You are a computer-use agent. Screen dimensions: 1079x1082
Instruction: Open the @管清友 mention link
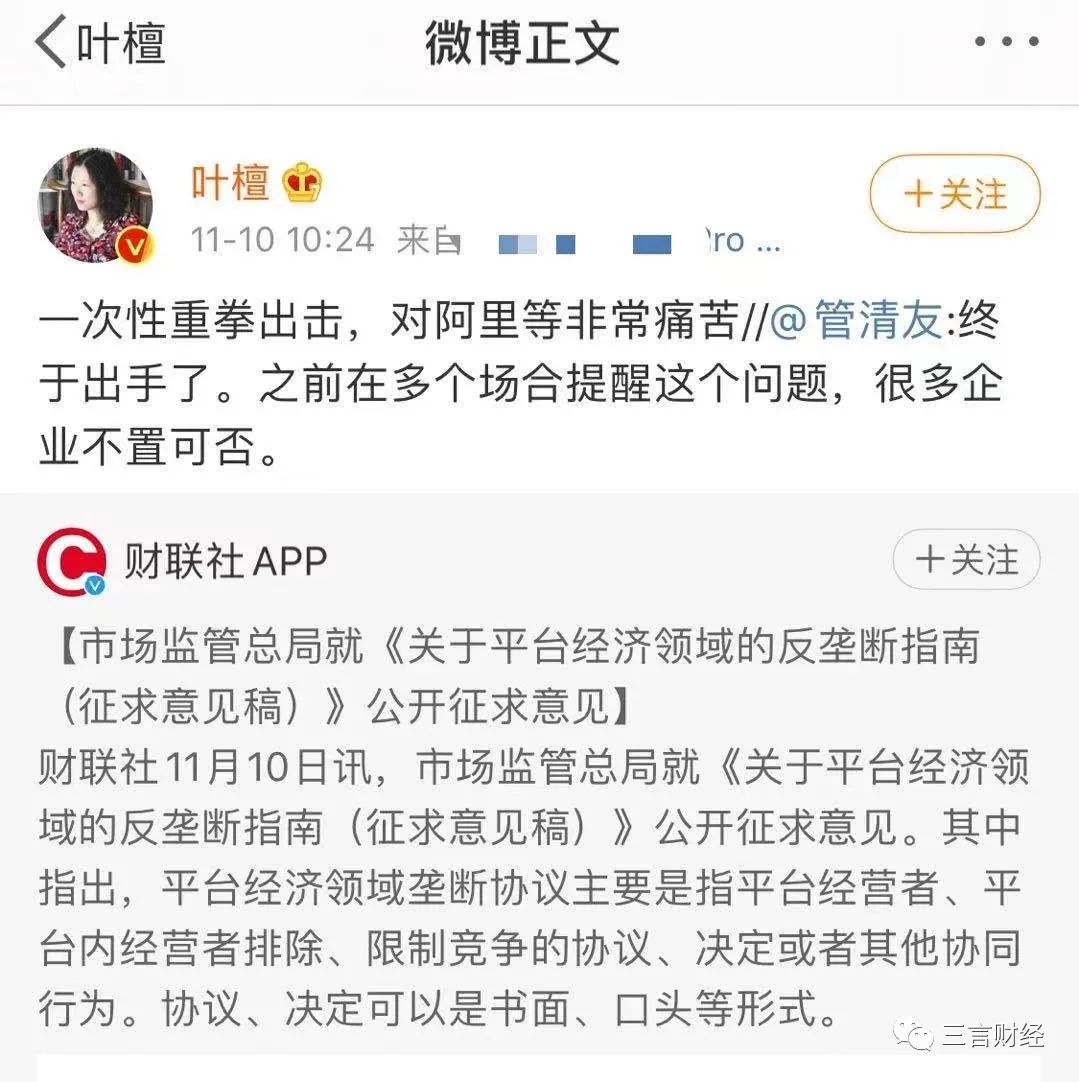click(x=858, y=324)
